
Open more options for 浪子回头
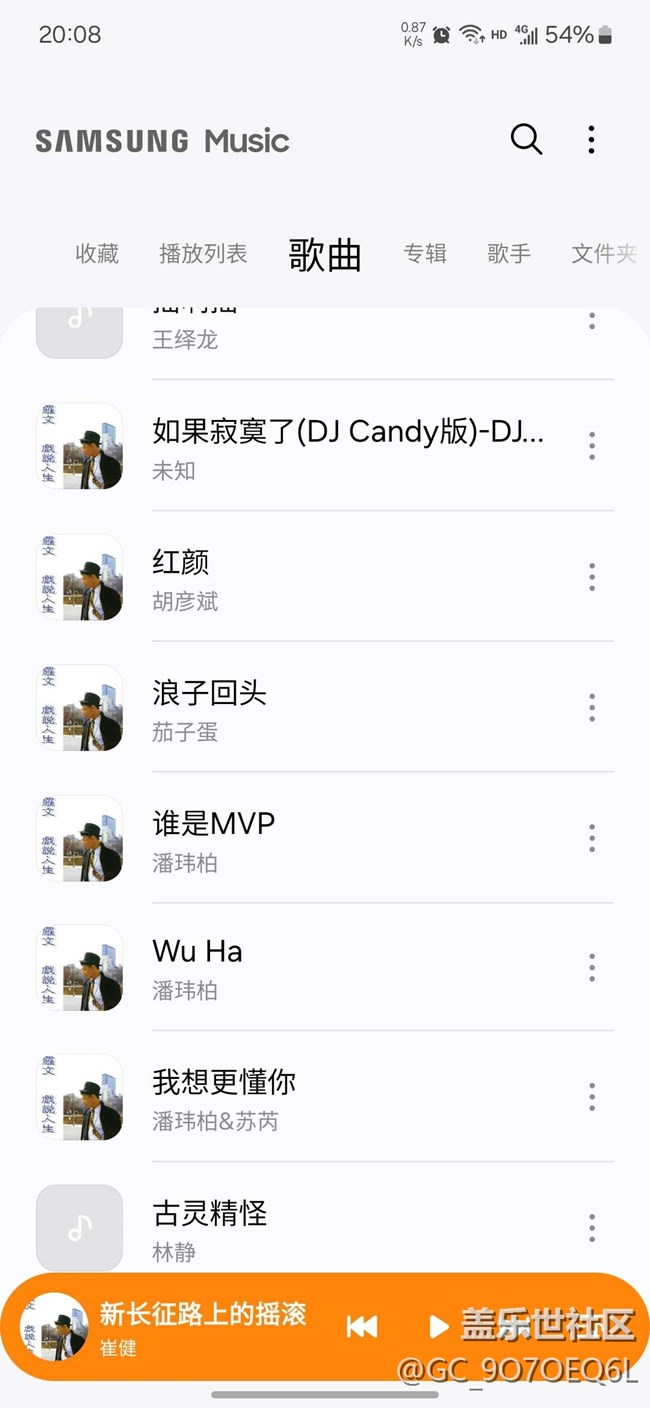(592, 708)
